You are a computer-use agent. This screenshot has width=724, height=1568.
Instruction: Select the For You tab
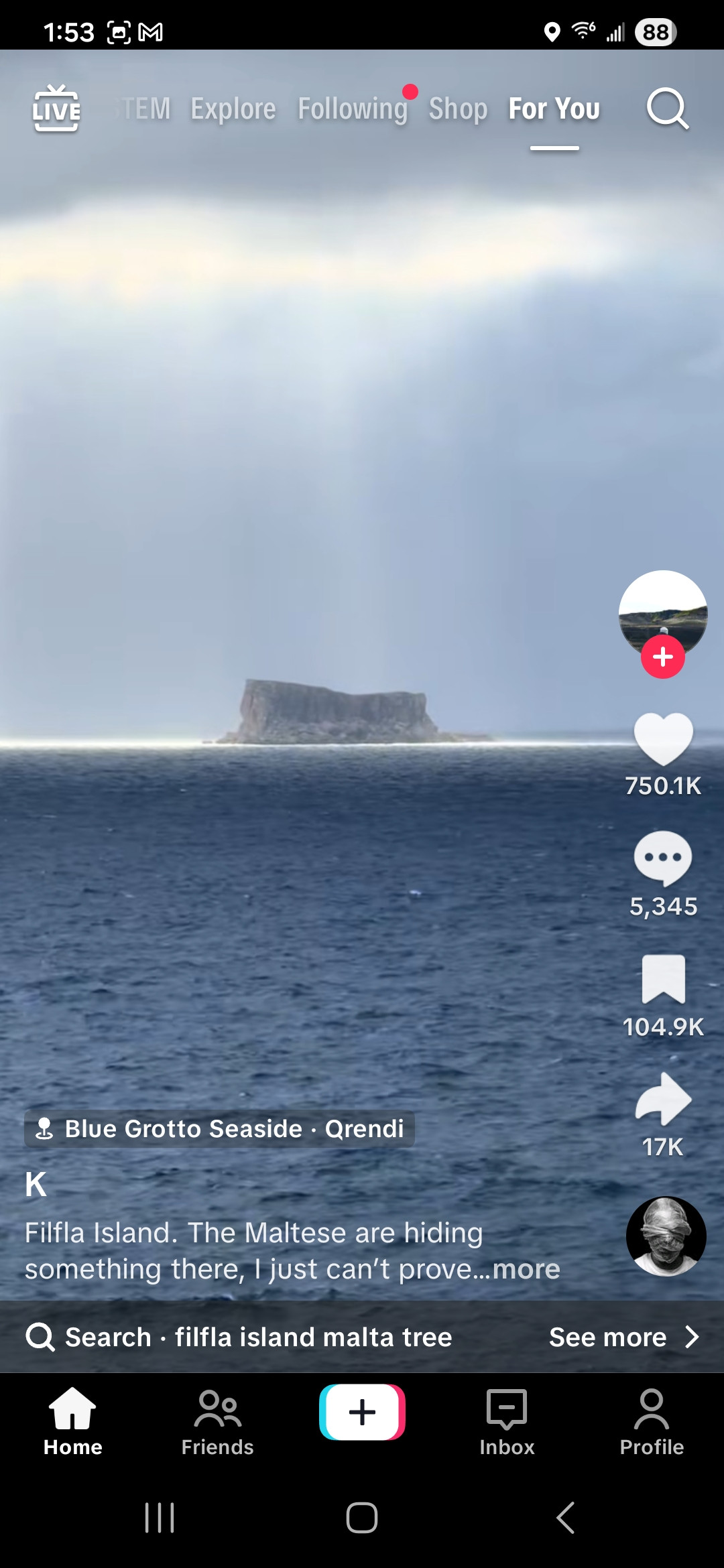pos(554,109)
